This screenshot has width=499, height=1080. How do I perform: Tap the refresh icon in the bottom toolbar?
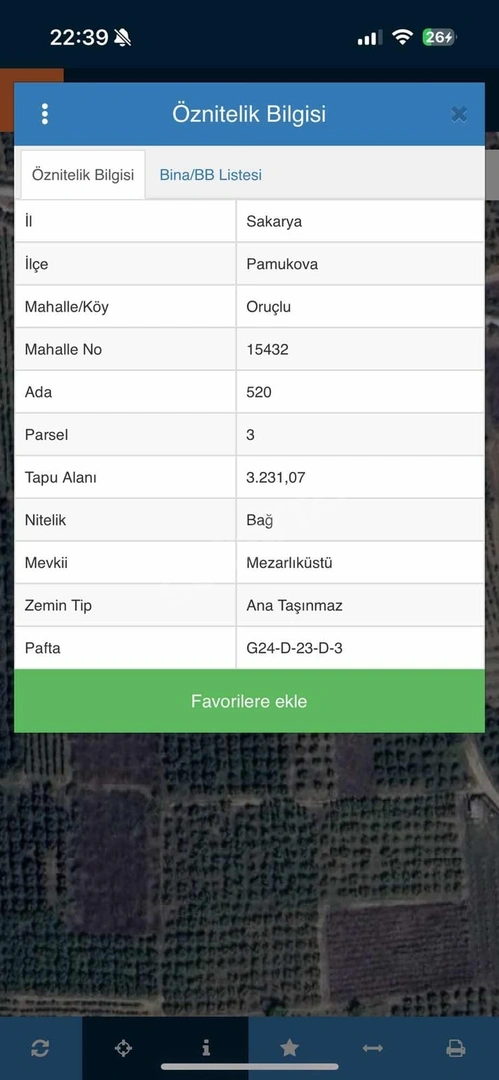[x=40, y=1048]
